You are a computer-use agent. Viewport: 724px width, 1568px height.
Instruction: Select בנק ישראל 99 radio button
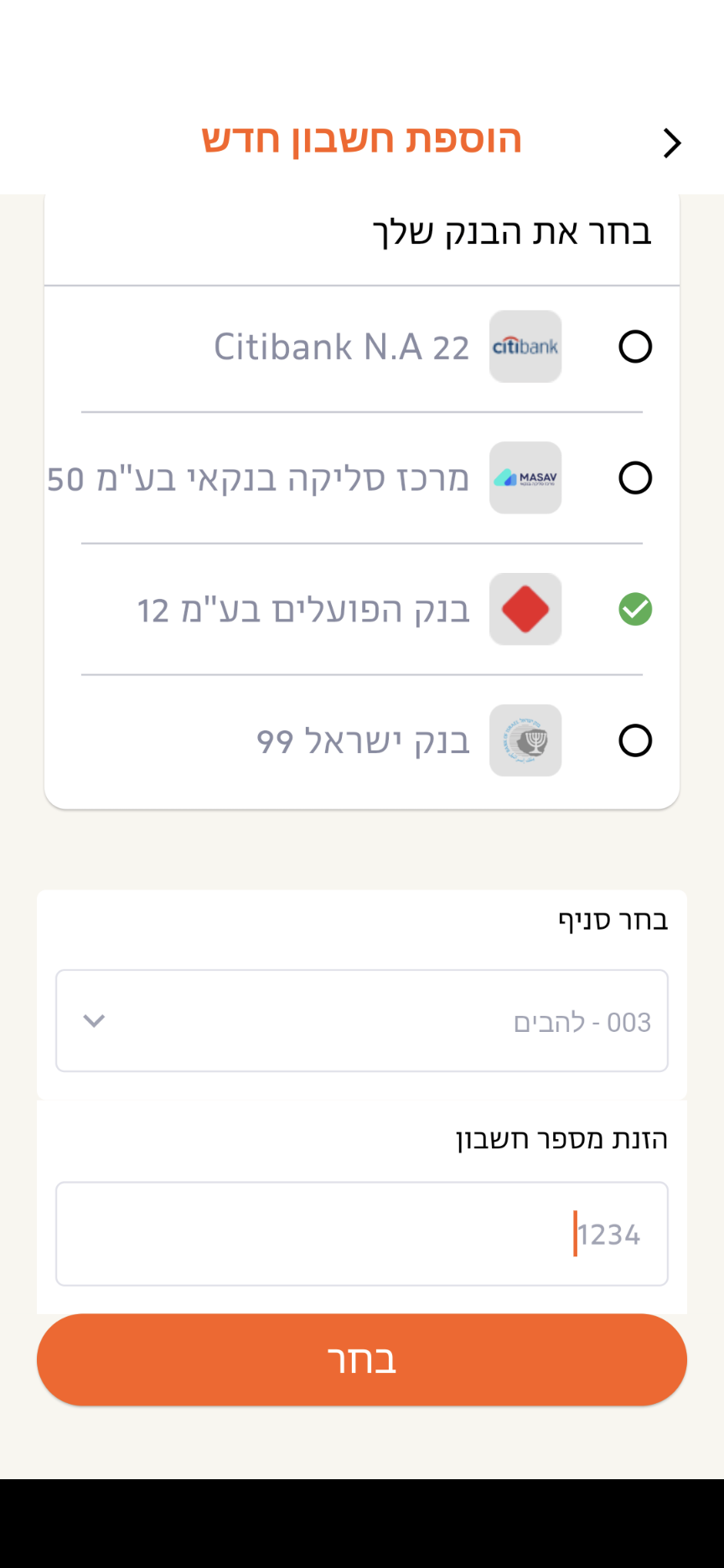635,740
